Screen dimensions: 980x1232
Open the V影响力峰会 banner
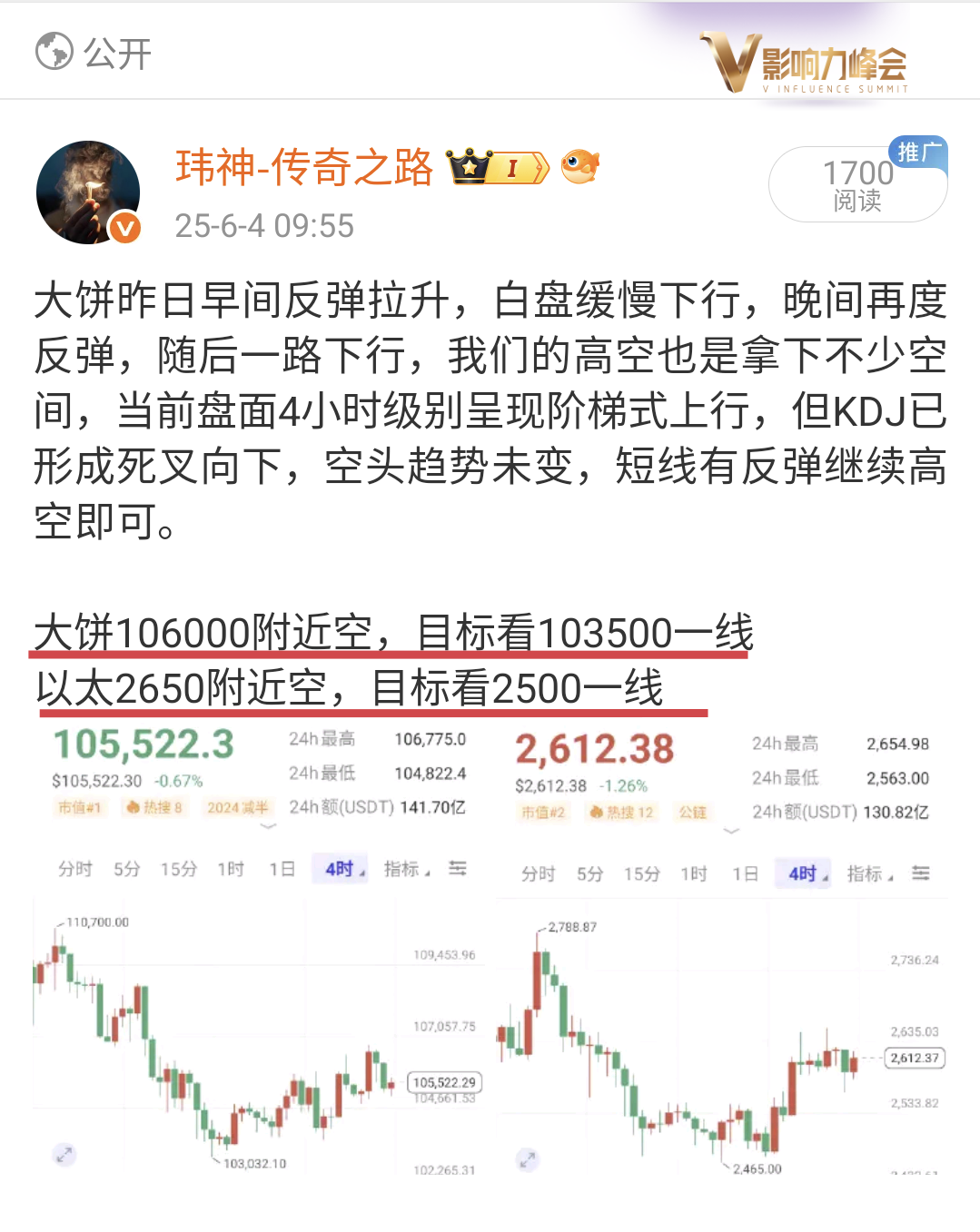click(805, 62)
